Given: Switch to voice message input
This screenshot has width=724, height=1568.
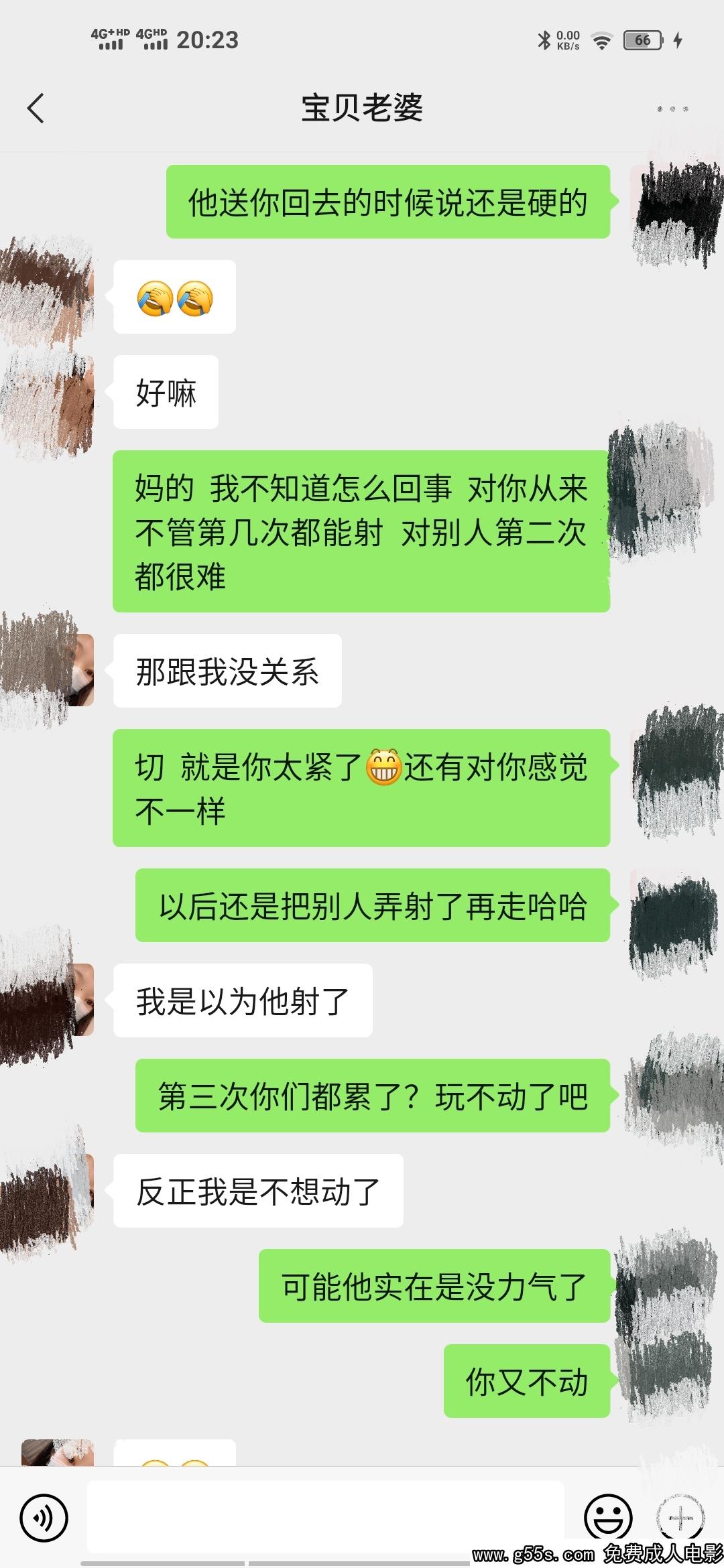Looking at the screenshot, I should 44,1518.
